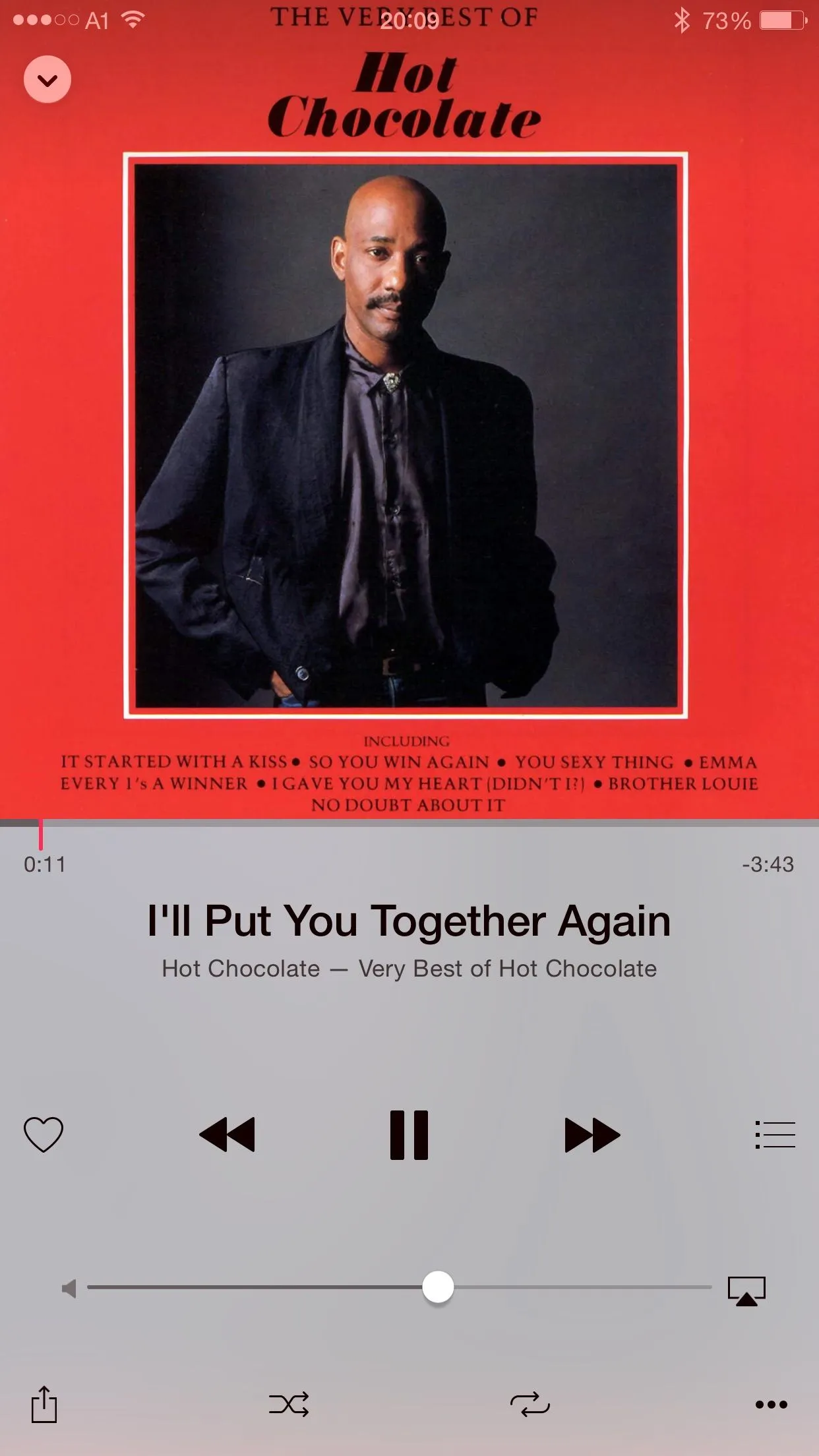Skip back to the previous track
The height and width of the screenshot is (1456, 819).
(x=227, y=1134)
